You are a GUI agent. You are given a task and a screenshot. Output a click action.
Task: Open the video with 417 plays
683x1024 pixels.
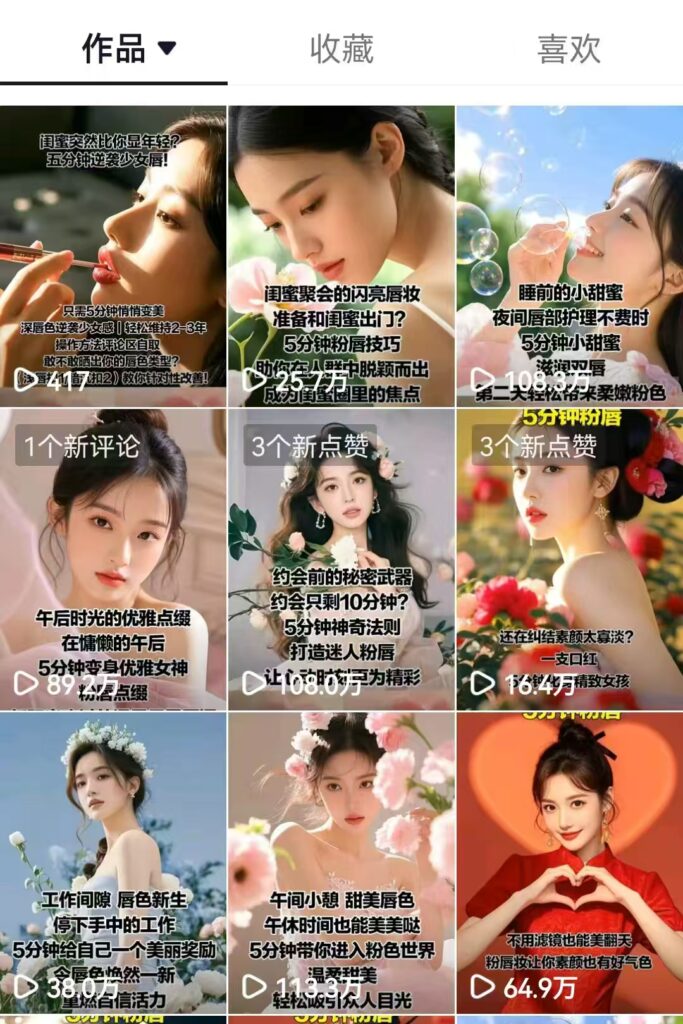pos(113,255)
